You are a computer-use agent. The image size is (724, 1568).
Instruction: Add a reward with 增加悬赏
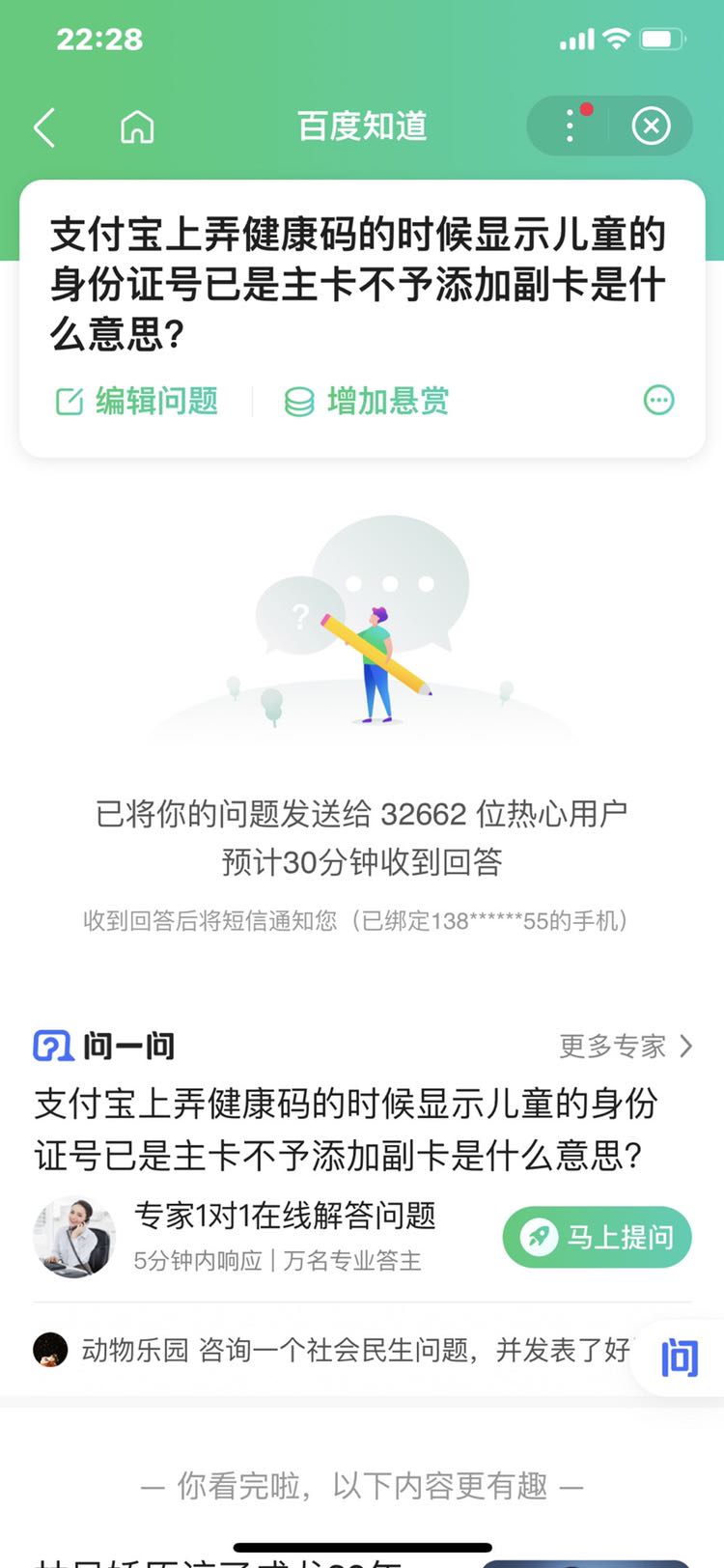pos(367,401)
